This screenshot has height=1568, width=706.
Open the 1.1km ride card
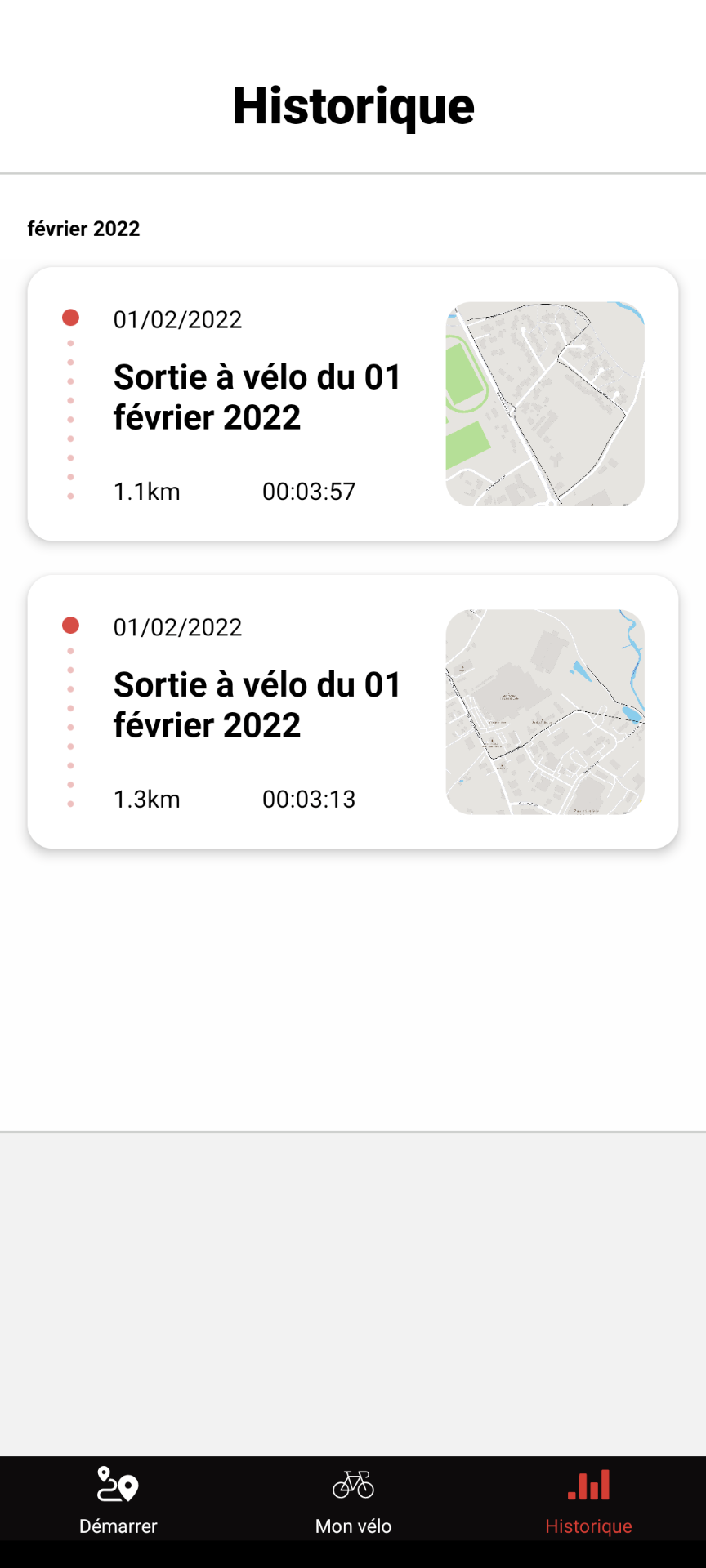pos(353,403)
